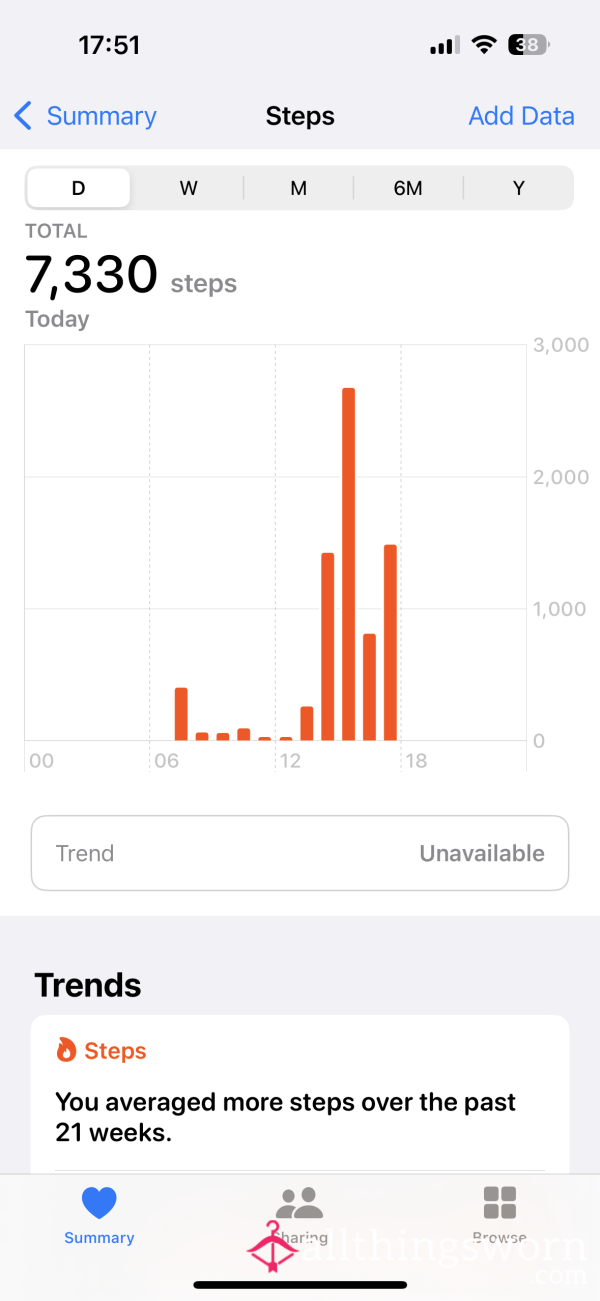This screenshot has width=600, height=1301.
Task: Switch to the Y yearly view
Action: [x=518, y=188]
